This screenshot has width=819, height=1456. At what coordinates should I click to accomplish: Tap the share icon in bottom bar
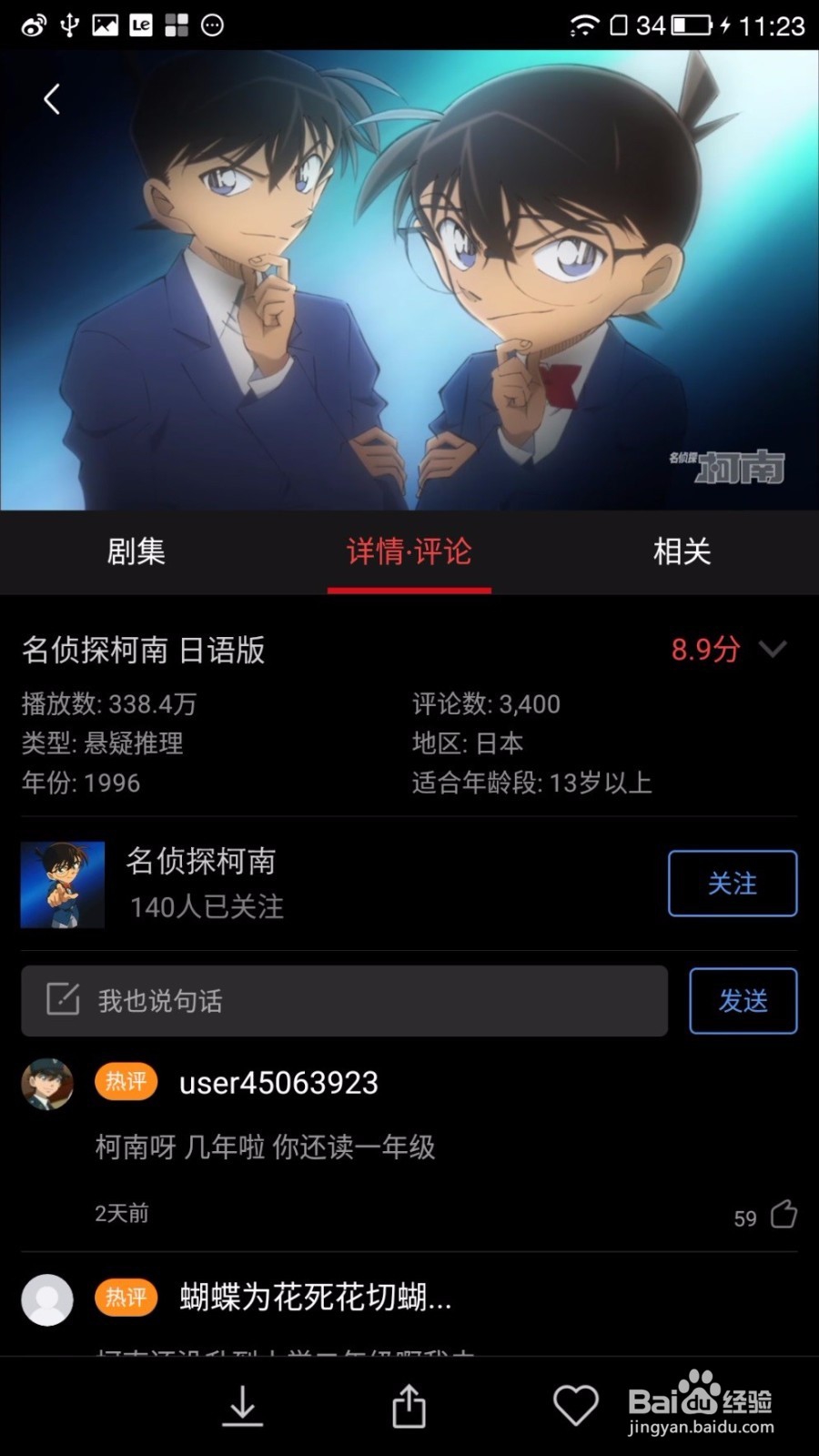(x=409, y=1404)
